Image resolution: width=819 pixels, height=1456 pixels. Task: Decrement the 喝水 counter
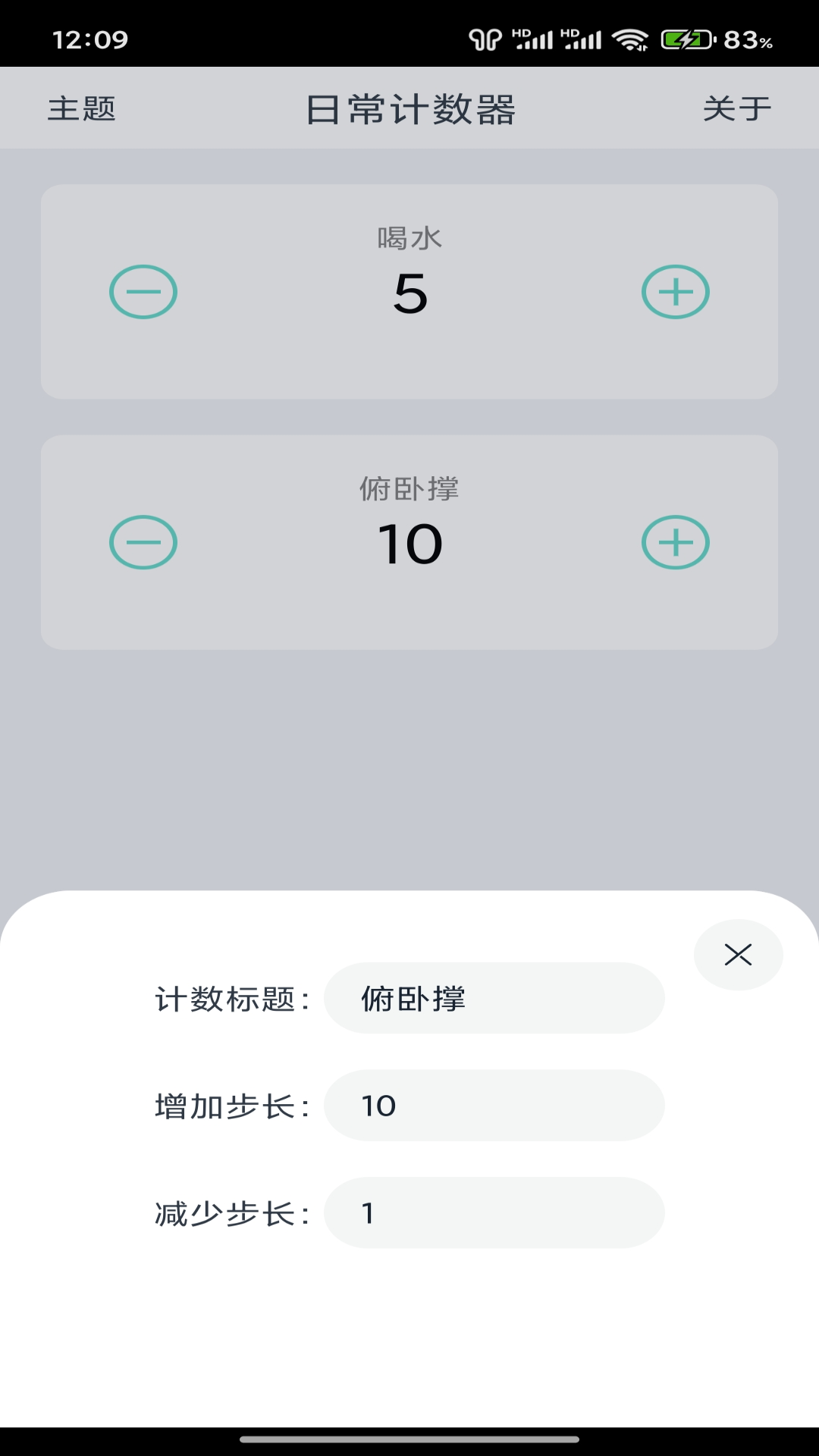143,290
